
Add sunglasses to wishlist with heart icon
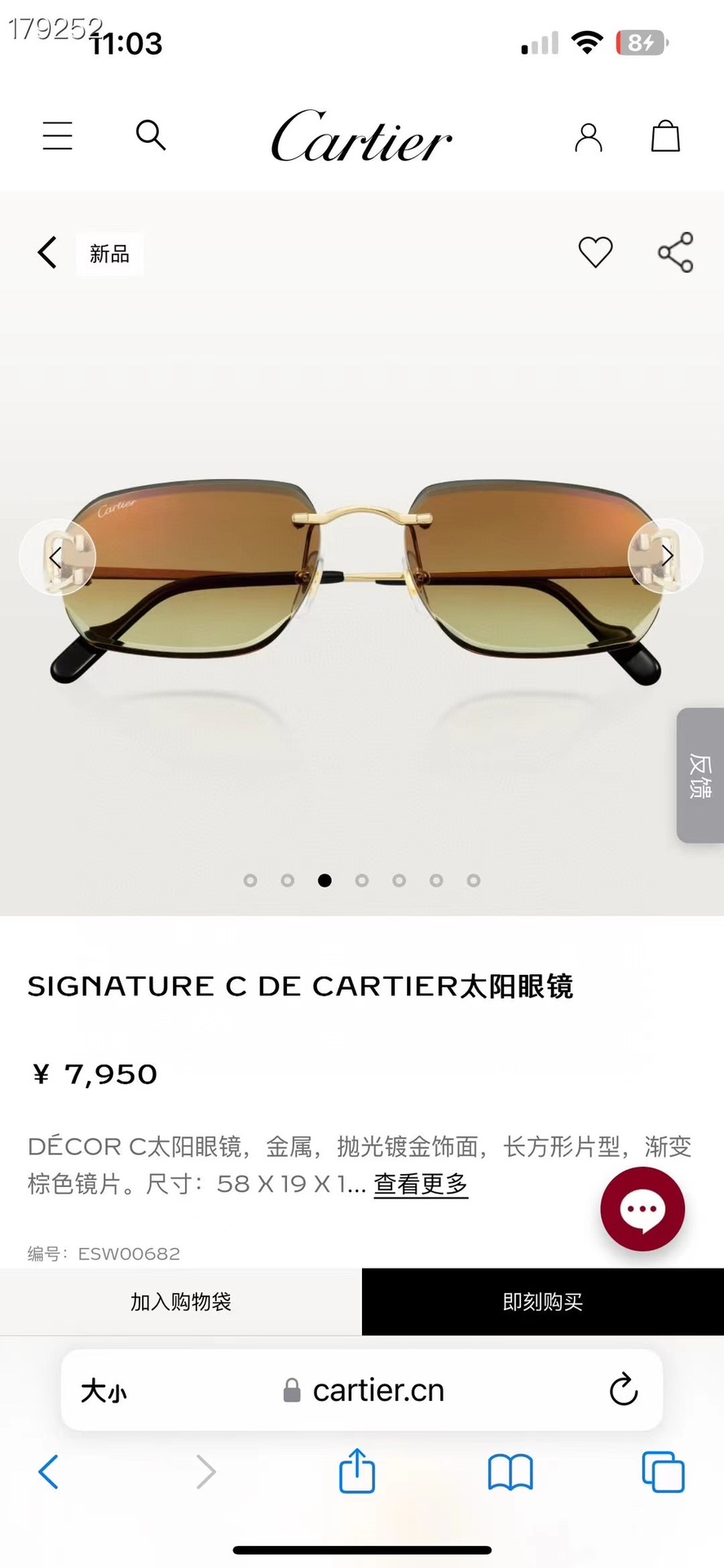coord(595,252)
